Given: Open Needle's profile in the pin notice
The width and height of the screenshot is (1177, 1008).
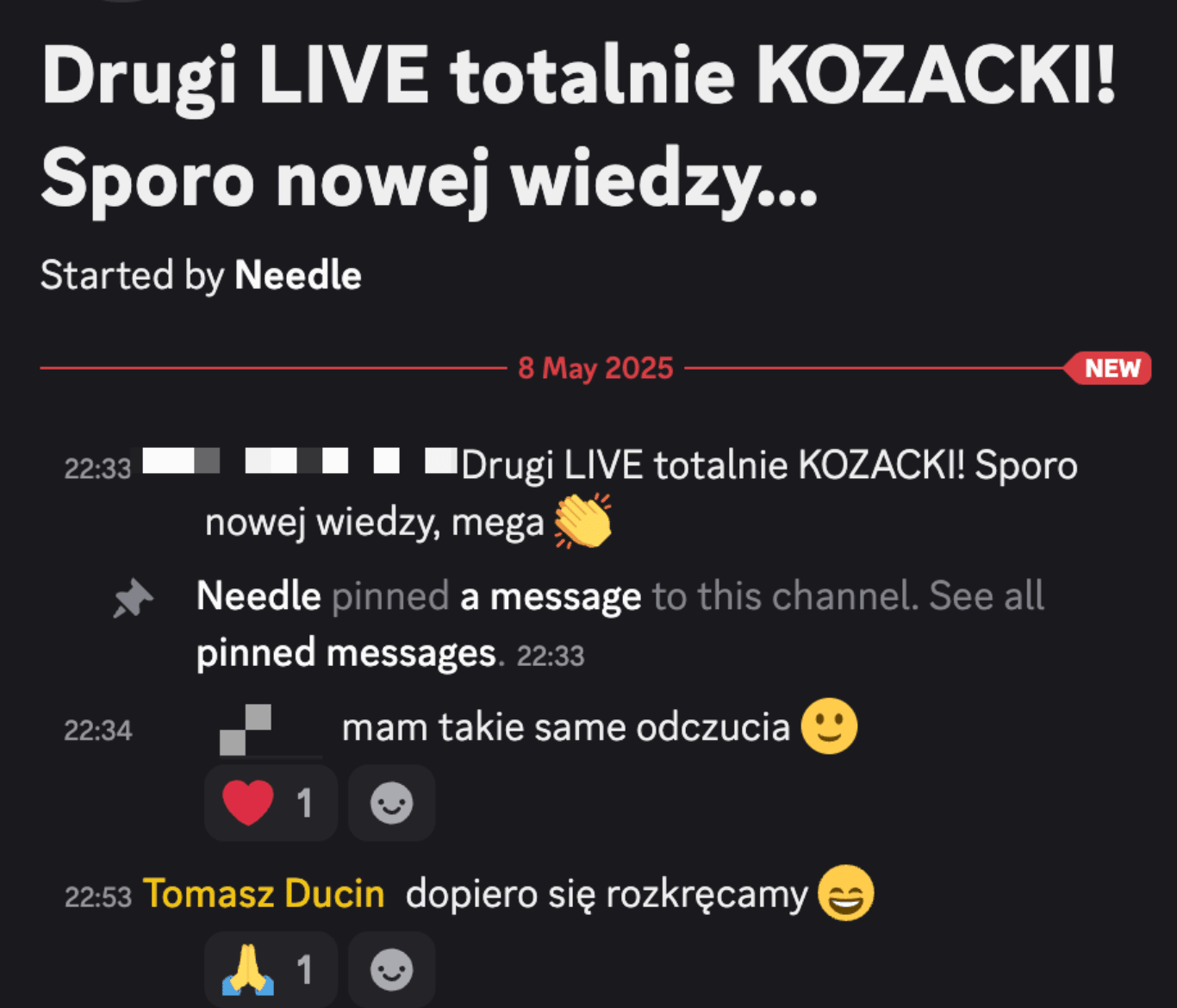Looking at the screenshot, I should coord(258,597).
